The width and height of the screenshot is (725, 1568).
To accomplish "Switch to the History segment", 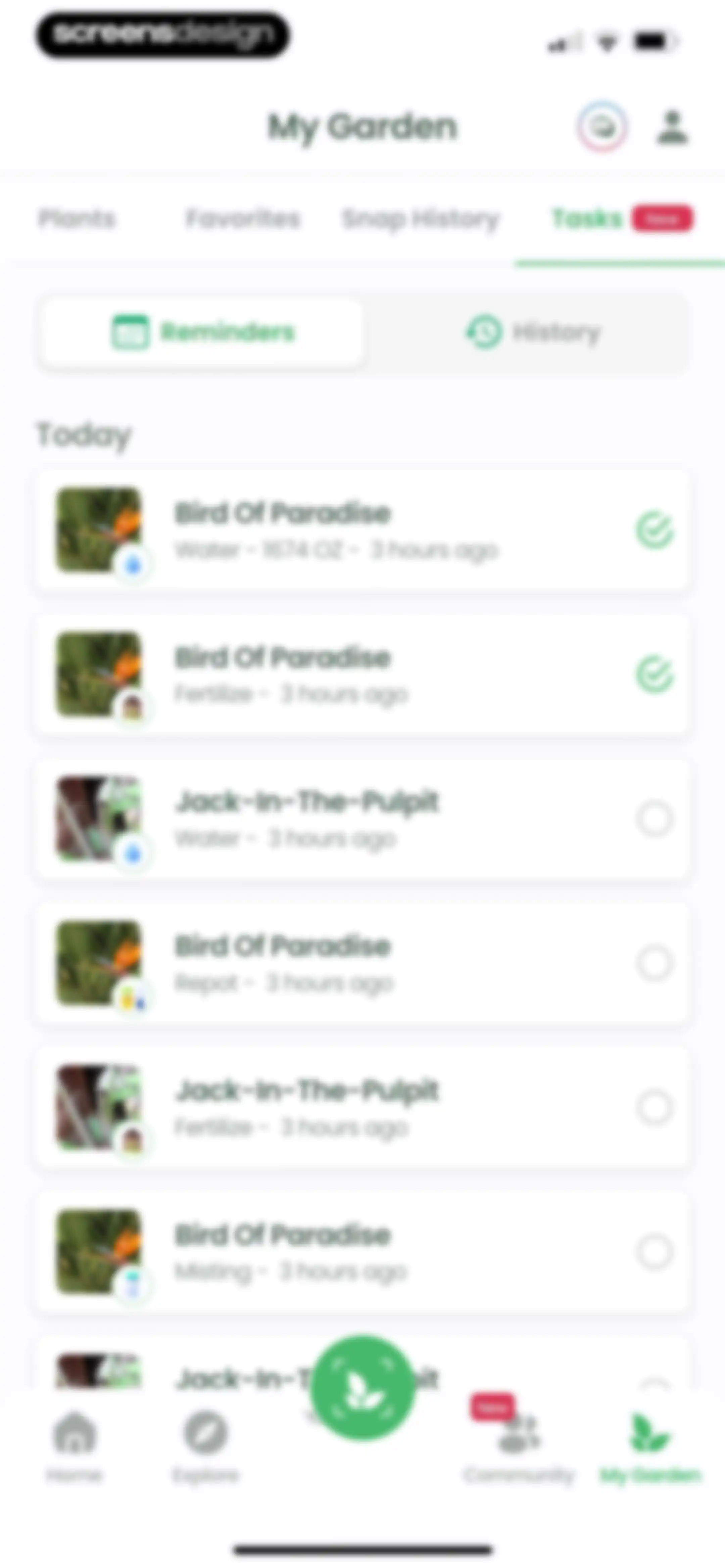I will [532, 332].
